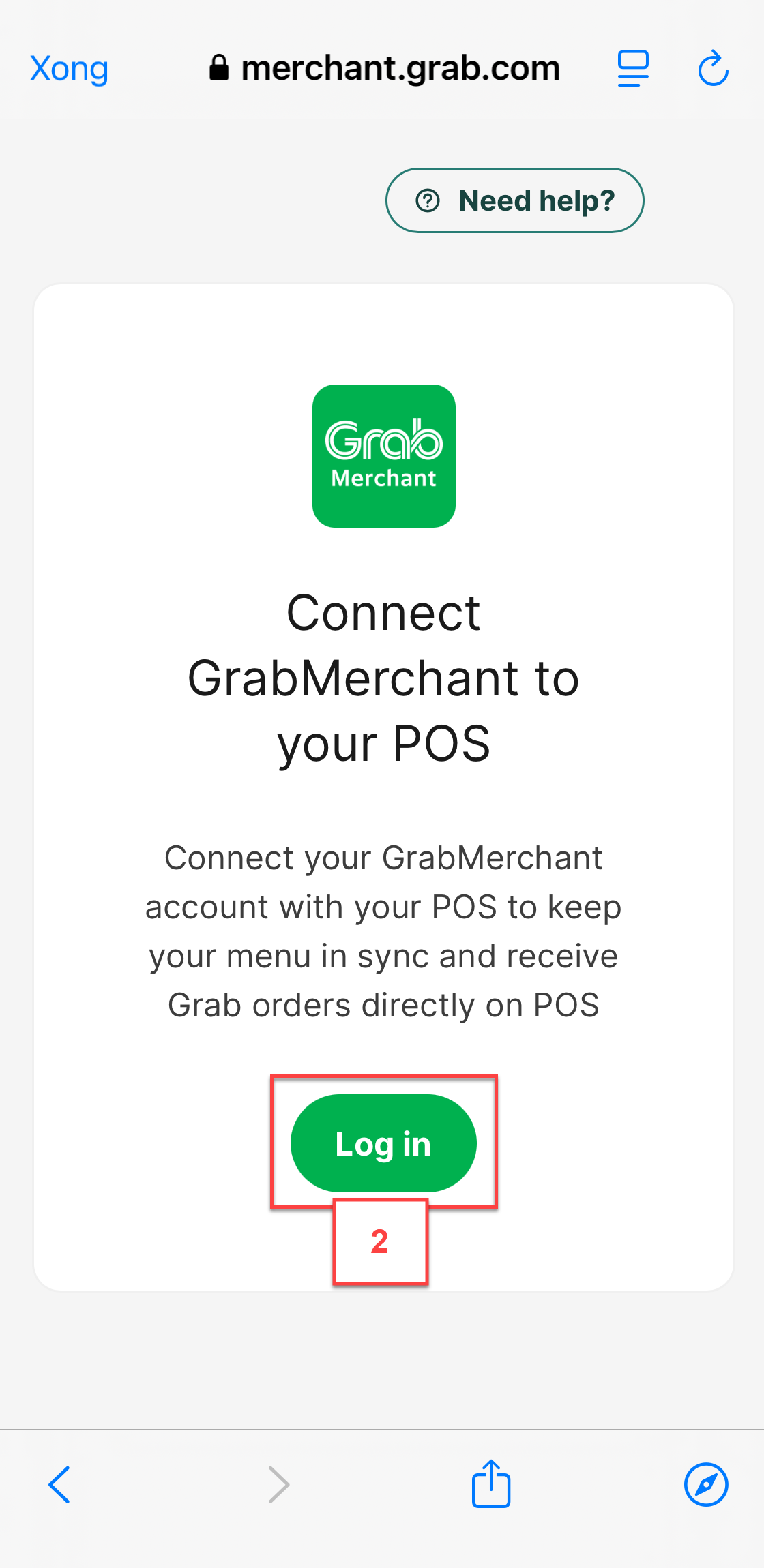
Task: Tap Xong to close the browser
Action: pyautogui.click(x=69, y=69)
